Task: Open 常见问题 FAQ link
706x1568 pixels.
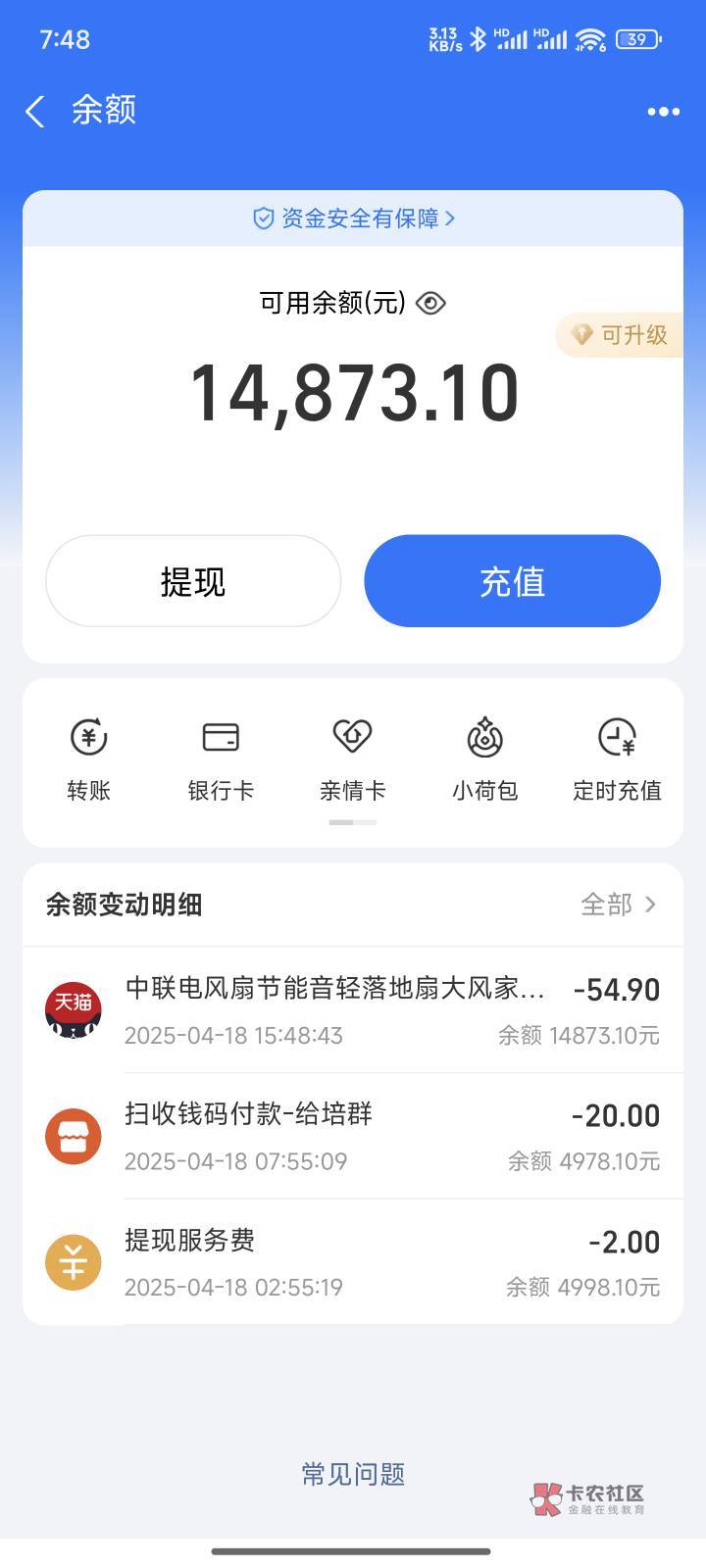Action: [x=353, y=1474]
